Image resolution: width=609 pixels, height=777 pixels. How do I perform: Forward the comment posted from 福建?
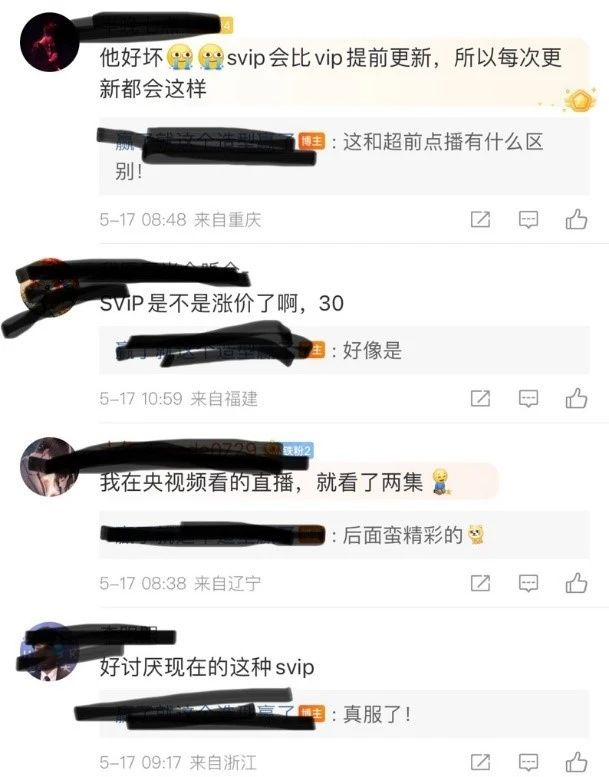(480, 399)
